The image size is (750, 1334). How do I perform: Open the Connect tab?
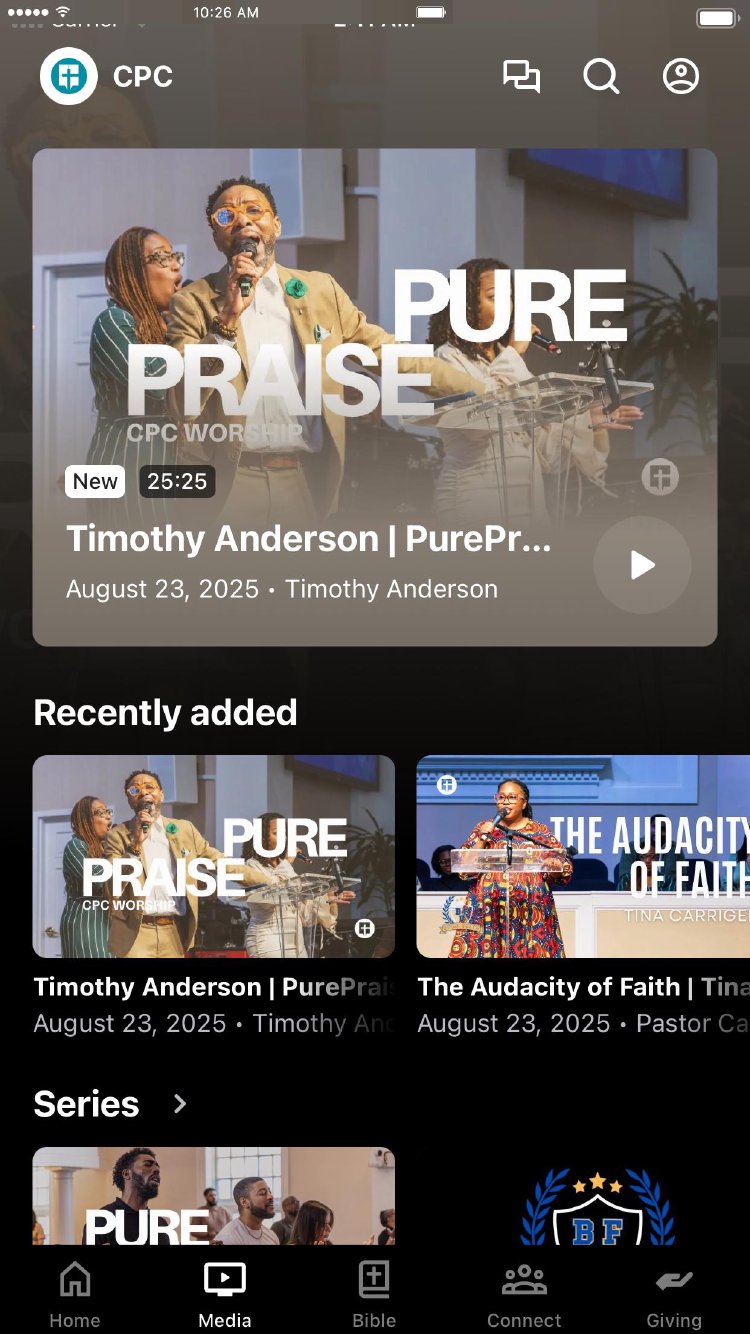click(x=524, y=1294)
